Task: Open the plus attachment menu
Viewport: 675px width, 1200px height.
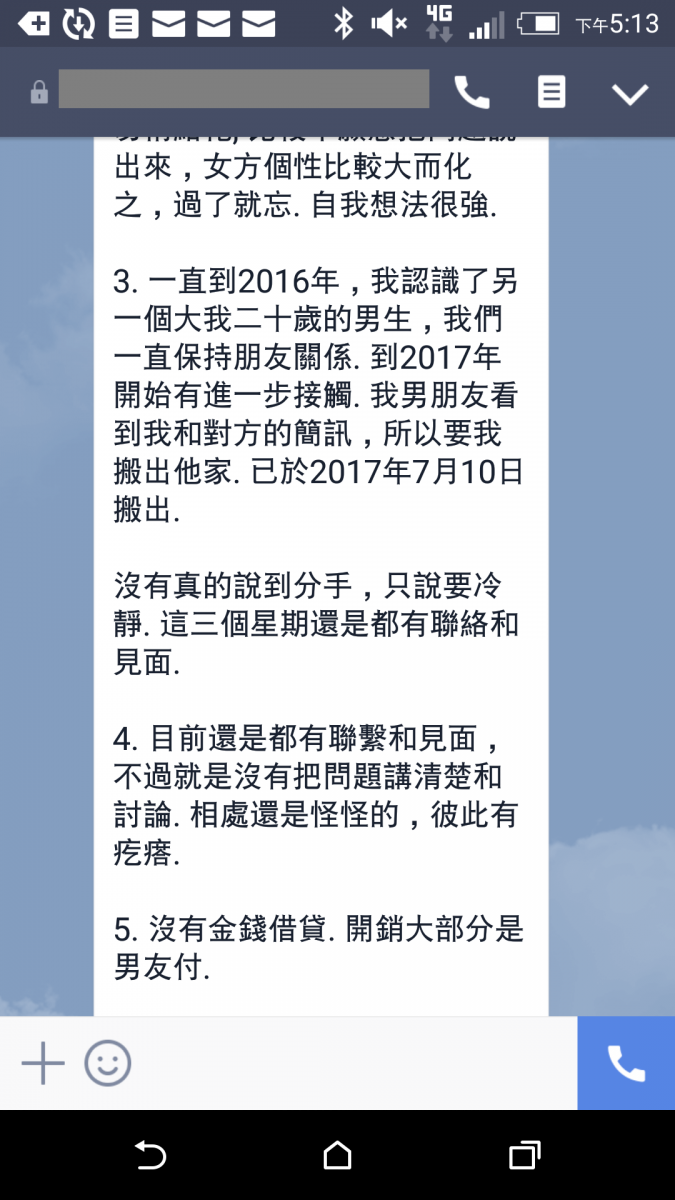Action: tap(43, 1063)
